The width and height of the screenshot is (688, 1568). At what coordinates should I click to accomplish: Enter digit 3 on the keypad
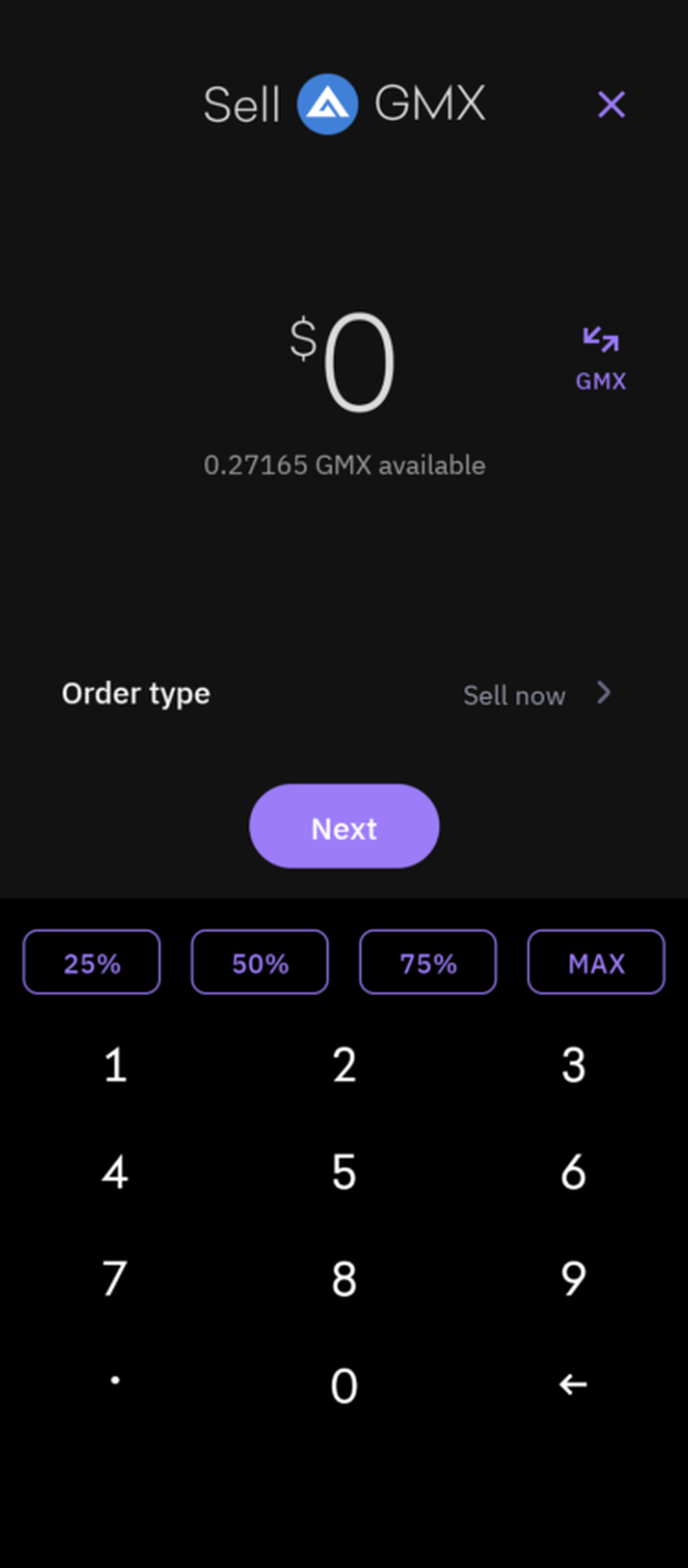(x=573, y=1065)
